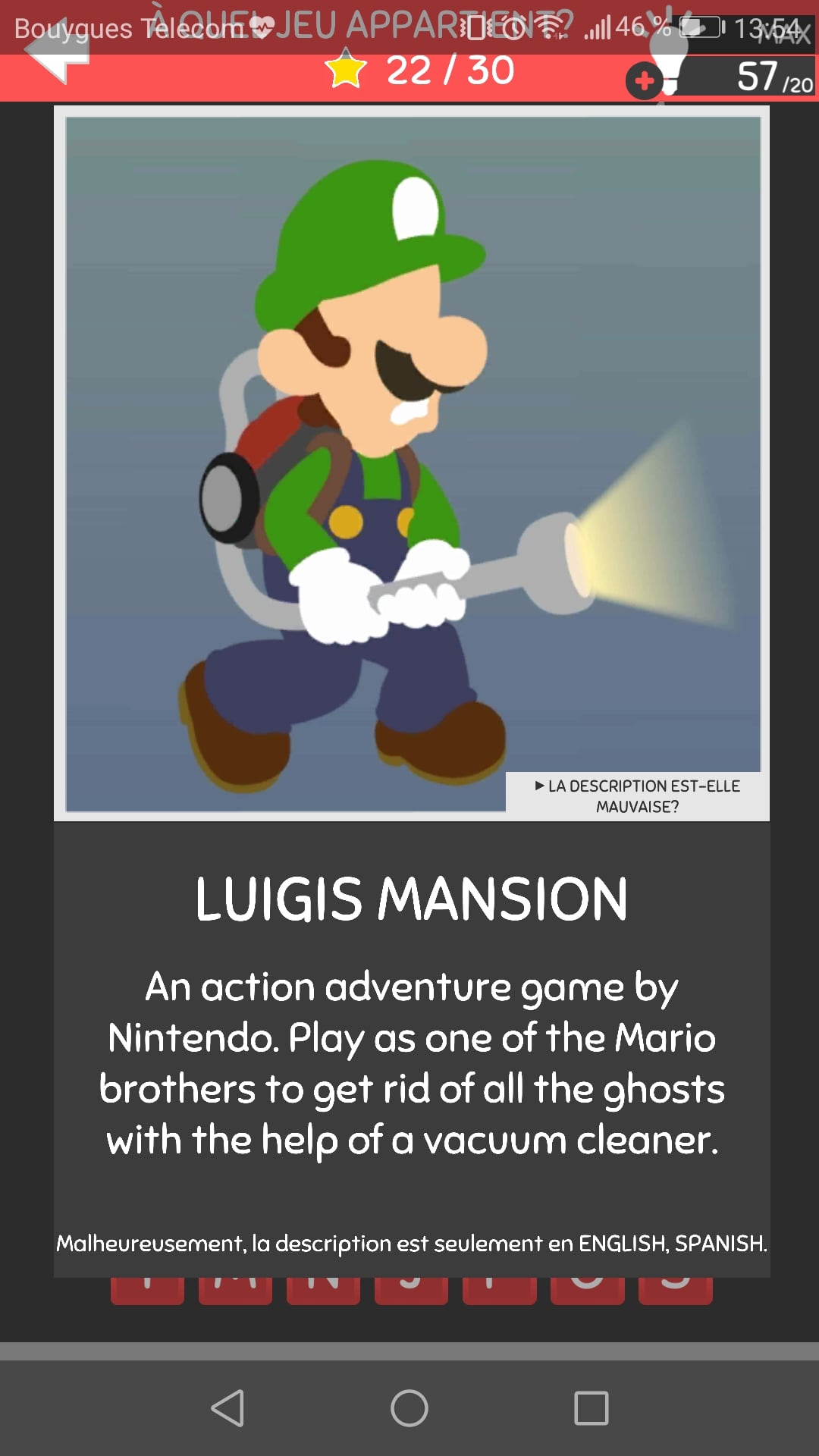
Task: Report bad description via 'La description est-elle mauvaise?'
Action: (637, 795)
